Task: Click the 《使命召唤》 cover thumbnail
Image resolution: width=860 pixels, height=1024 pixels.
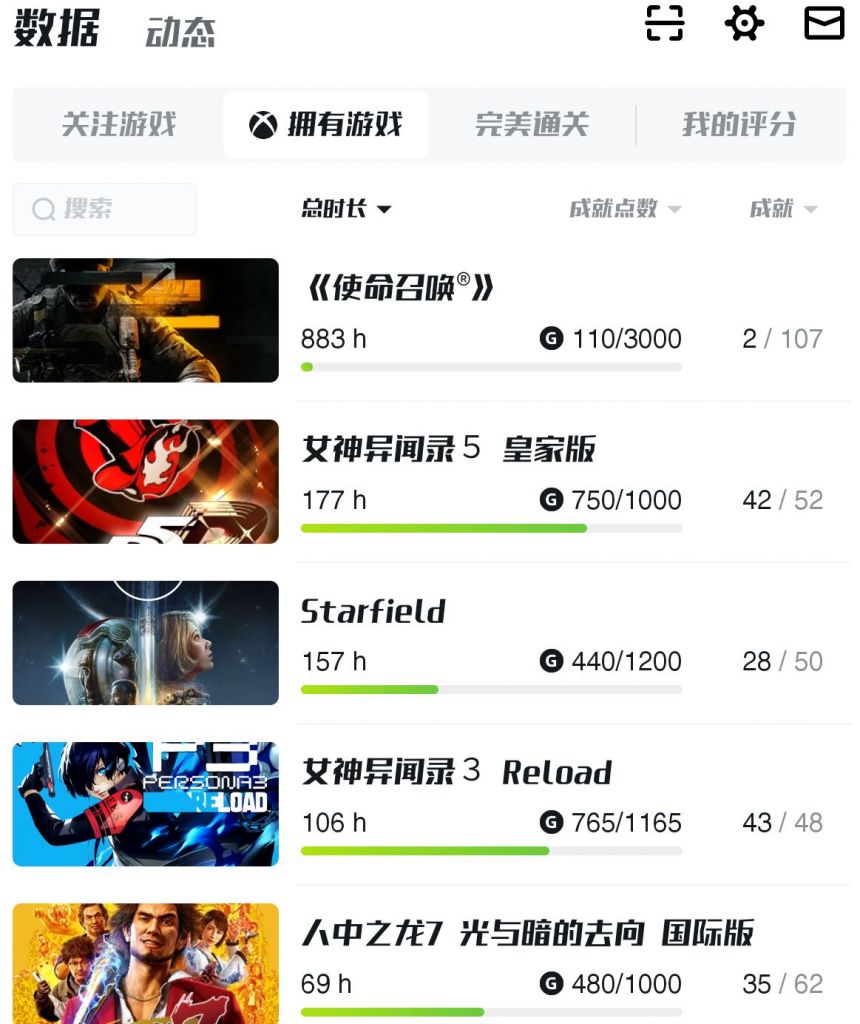Action: coord(144,320)
